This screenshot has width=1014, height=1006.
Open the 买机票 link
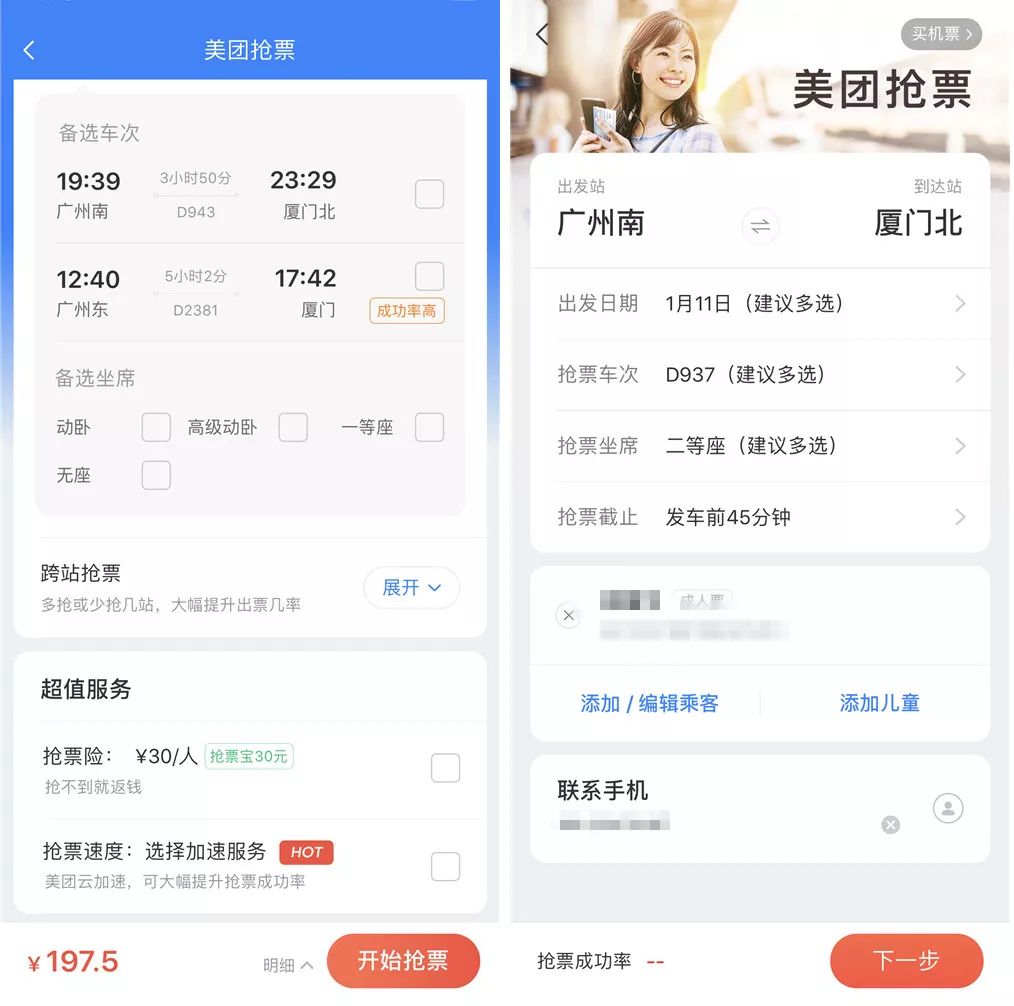942,34
